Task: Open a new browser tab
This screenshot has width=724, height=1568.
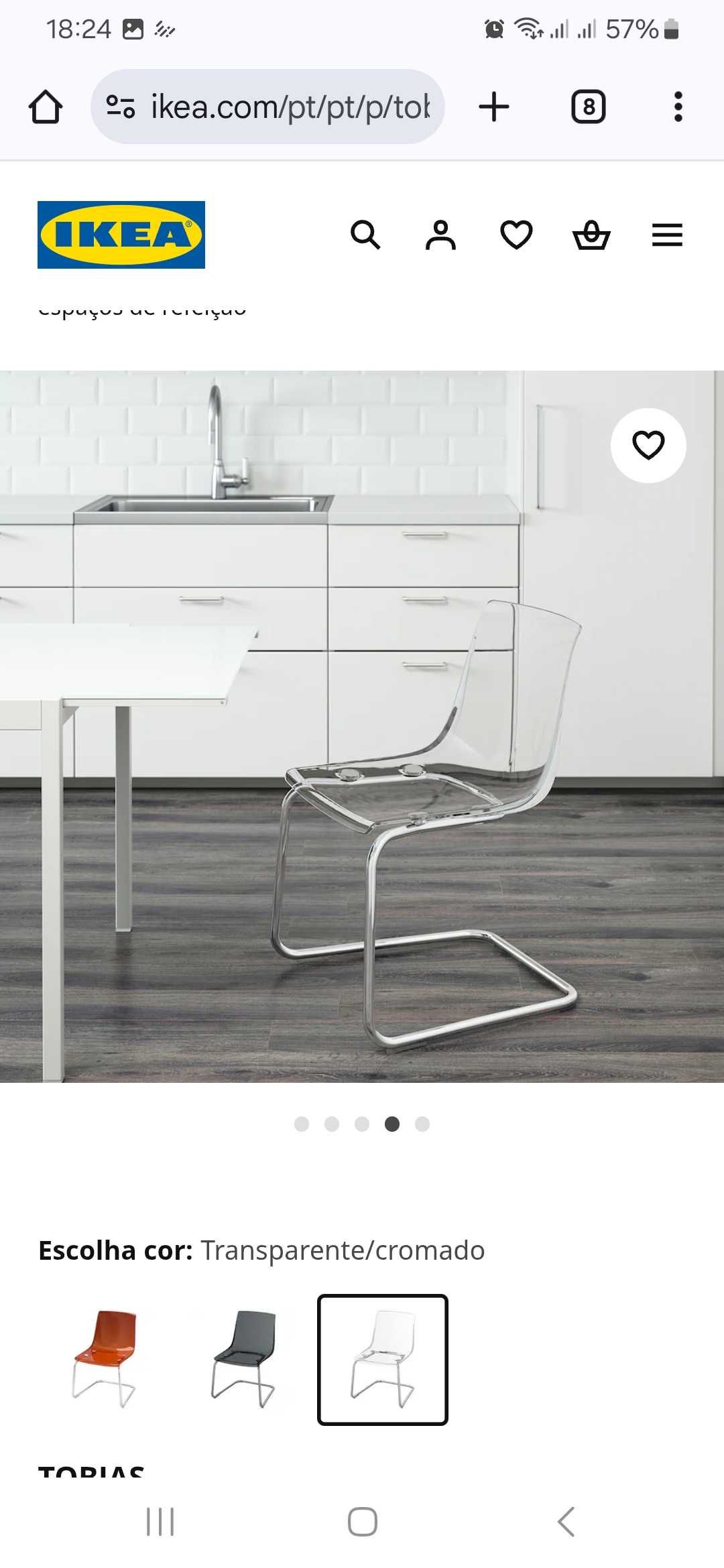Action: 494,107
